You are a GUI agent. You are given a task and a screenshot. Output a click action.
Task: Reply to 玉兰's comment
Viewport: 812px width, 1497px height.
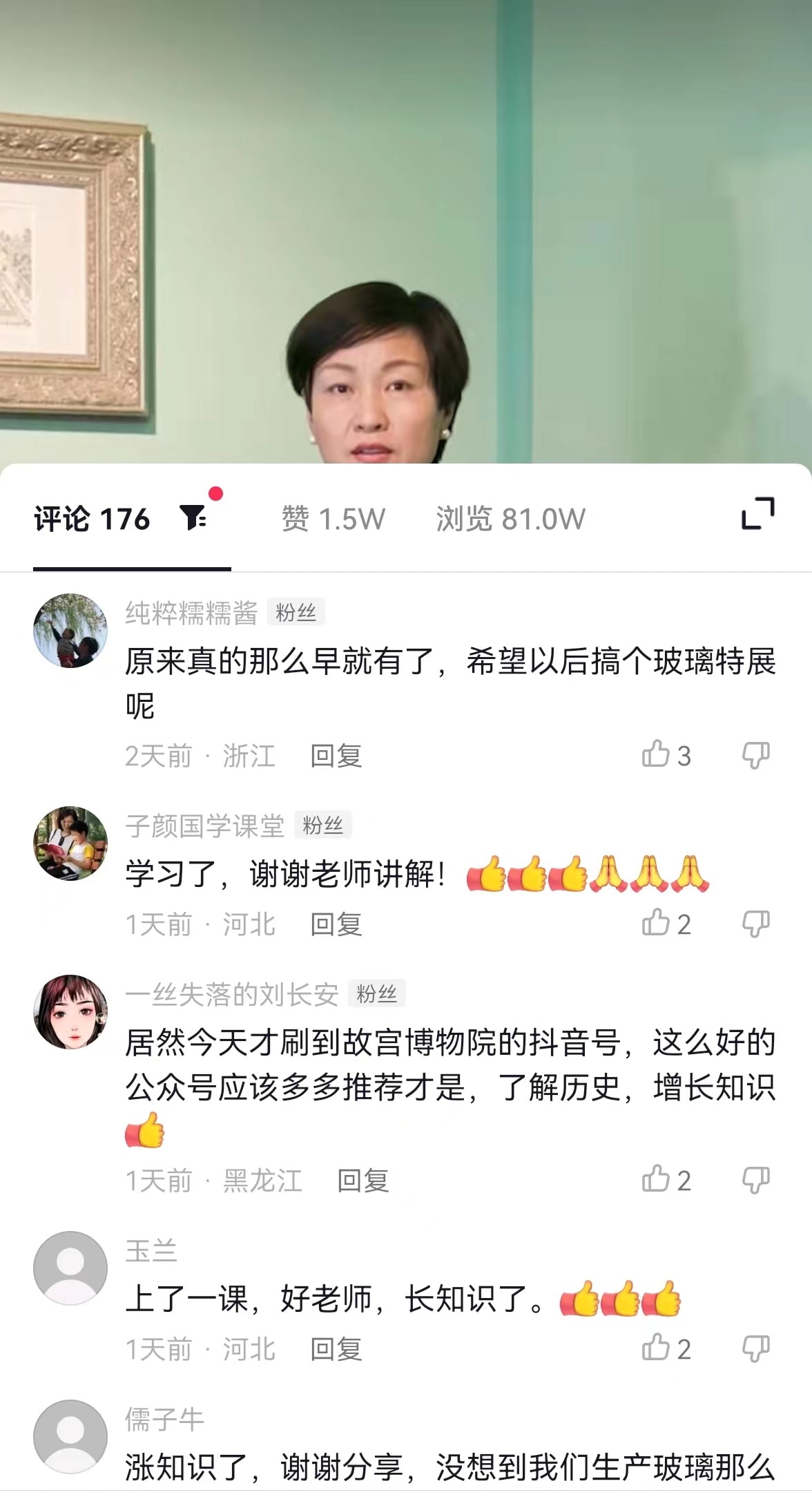click(336, 1349)
